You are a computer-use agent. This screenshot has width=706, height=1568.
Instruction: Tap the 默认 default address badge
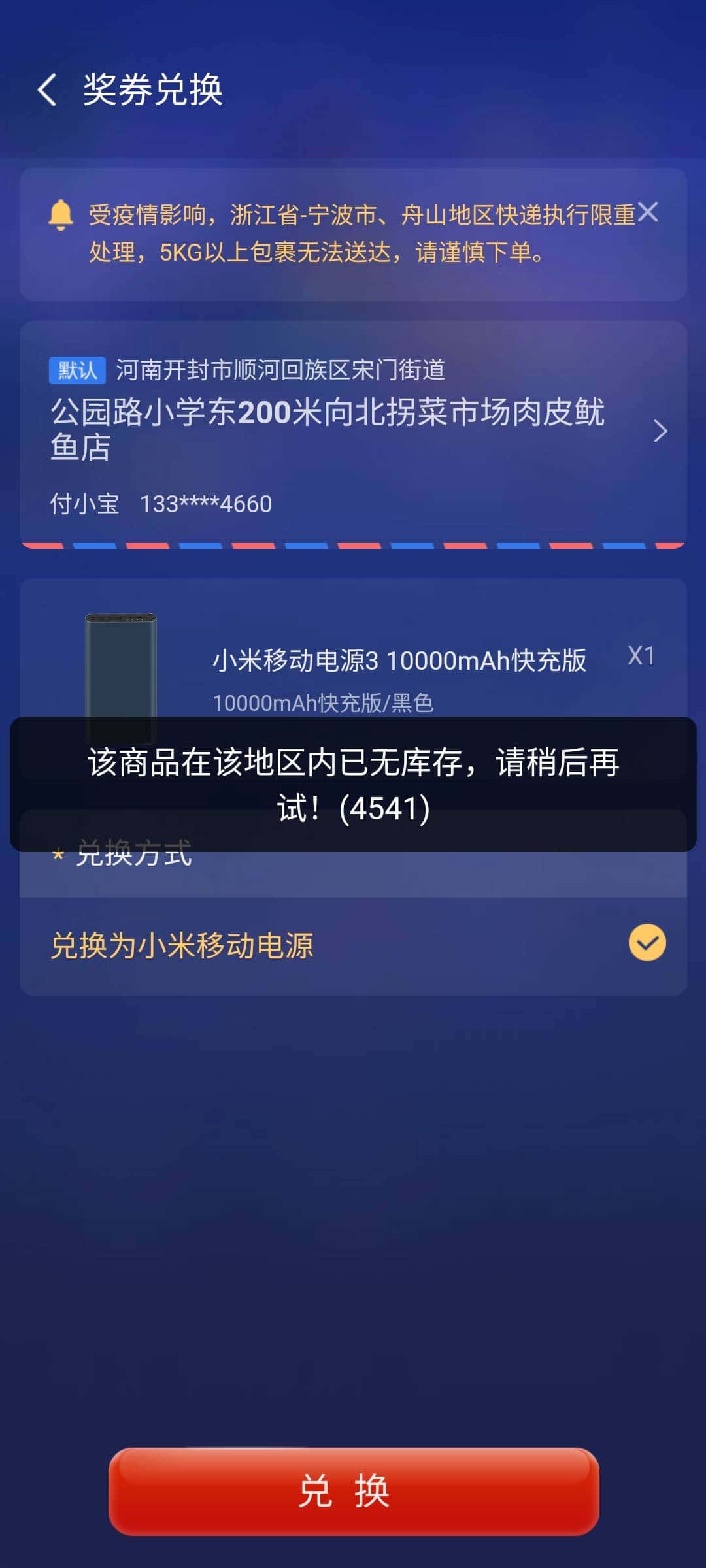pos(76,371)
